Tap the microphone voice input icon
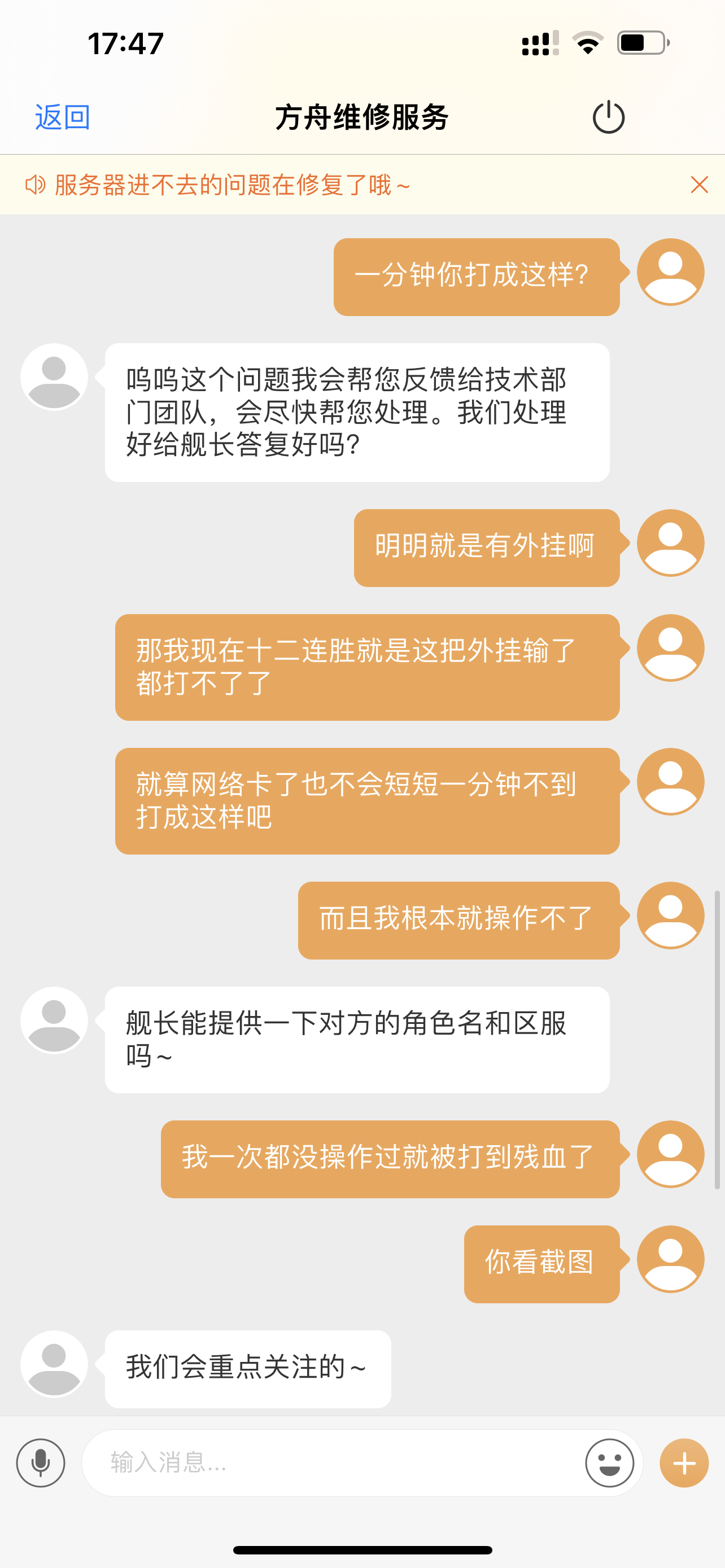The image size is (725, 1568). [41, 1462]
